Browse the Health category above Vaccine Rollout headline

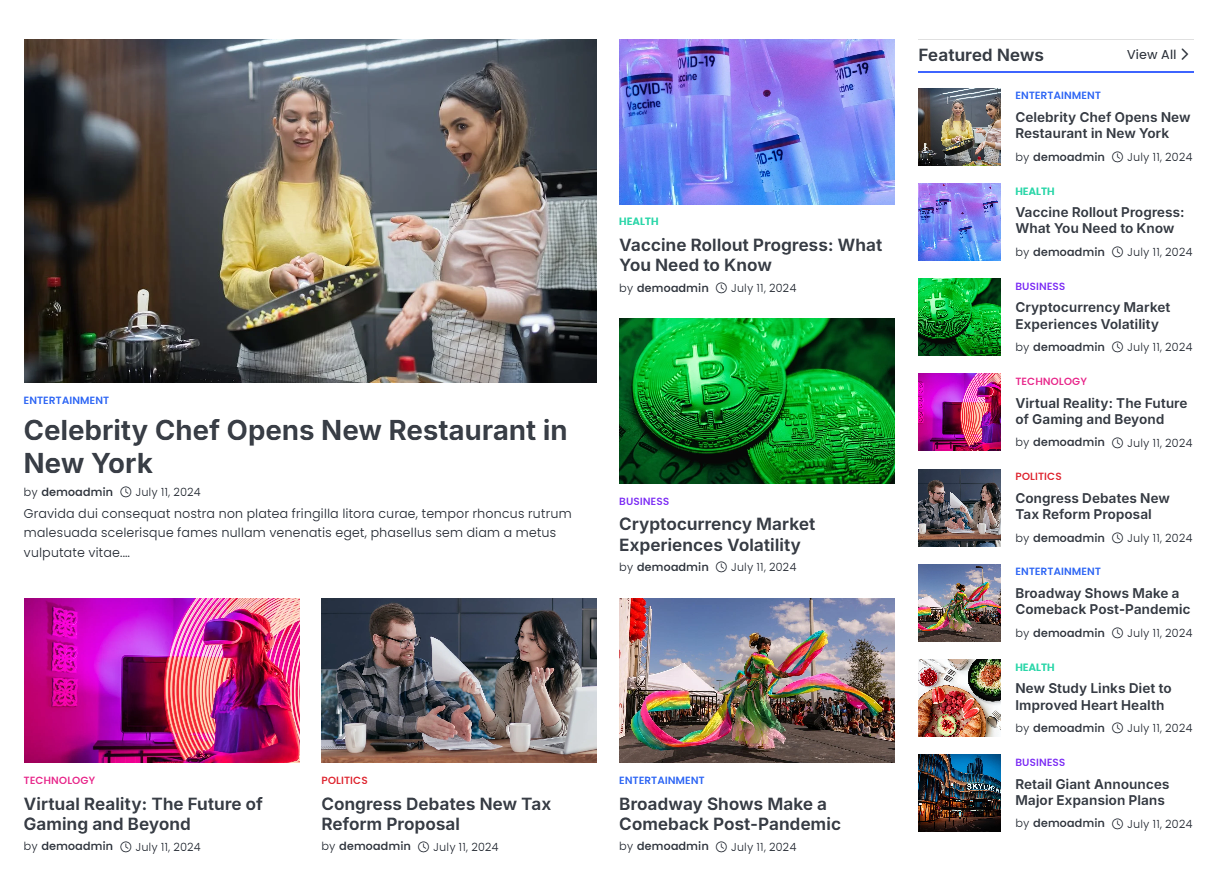[638, 221]
